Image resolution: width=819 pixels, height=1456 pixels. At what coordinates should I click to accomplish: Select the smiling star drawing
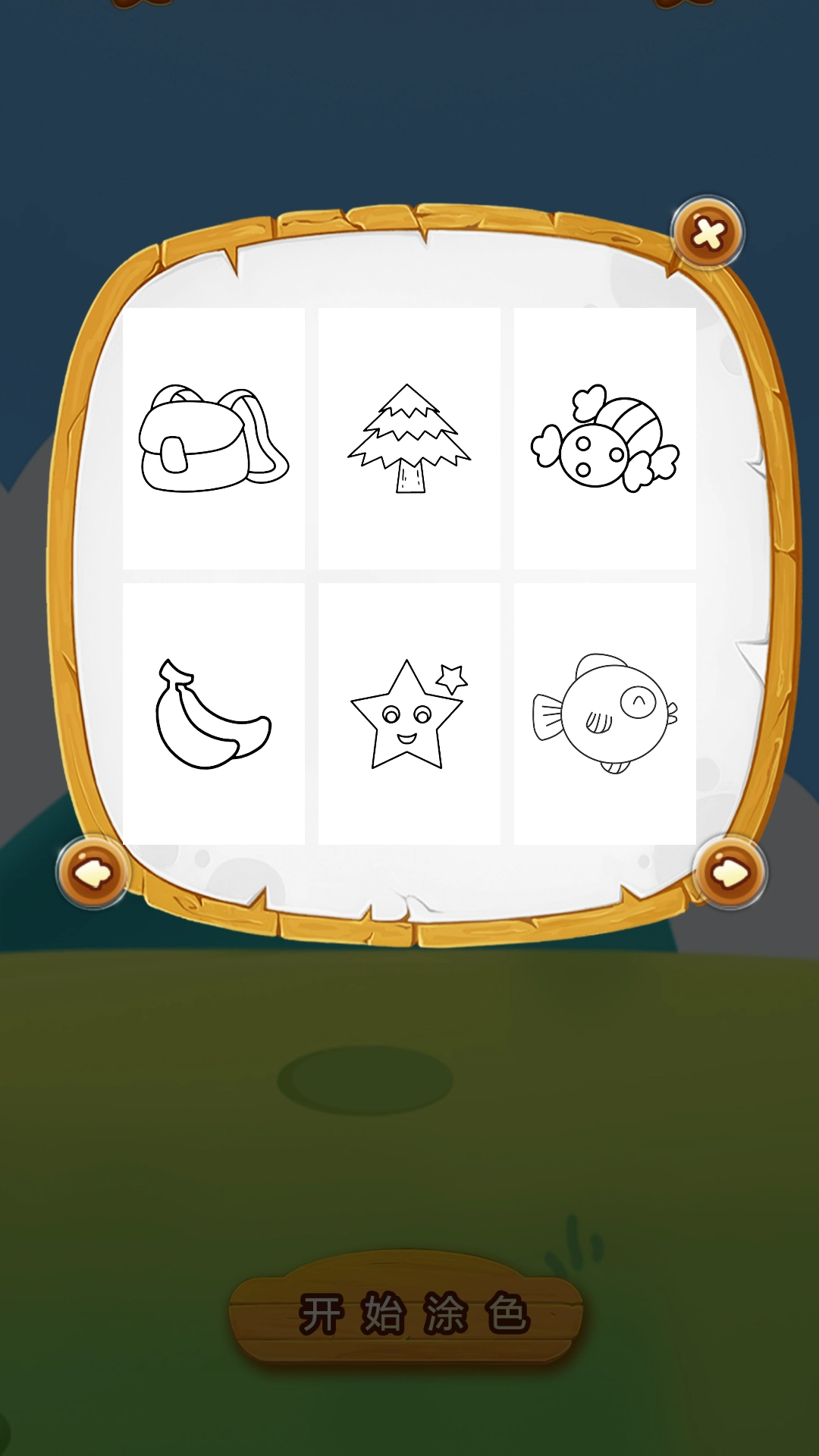click(x=409, y=714)
